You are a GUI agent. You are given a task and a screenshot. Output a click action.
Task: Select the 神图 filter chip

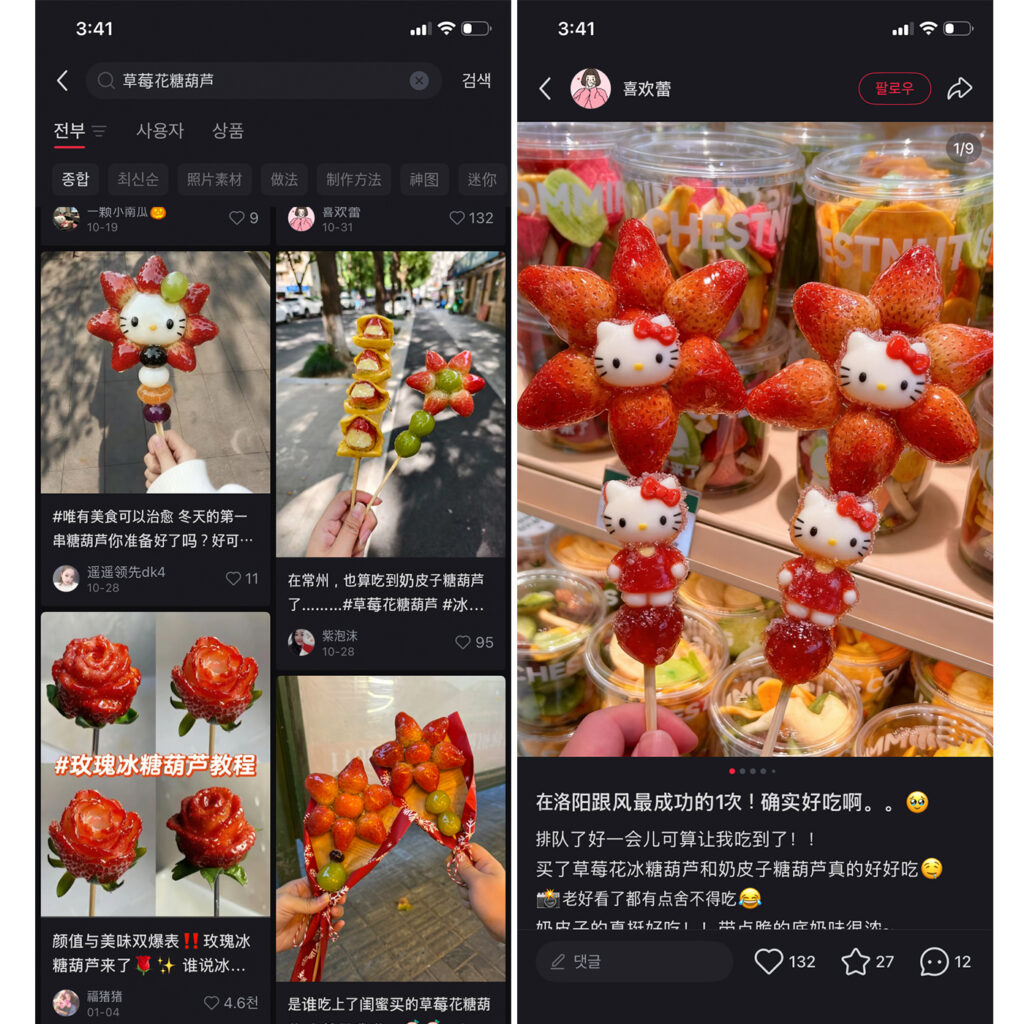[424, 180]
